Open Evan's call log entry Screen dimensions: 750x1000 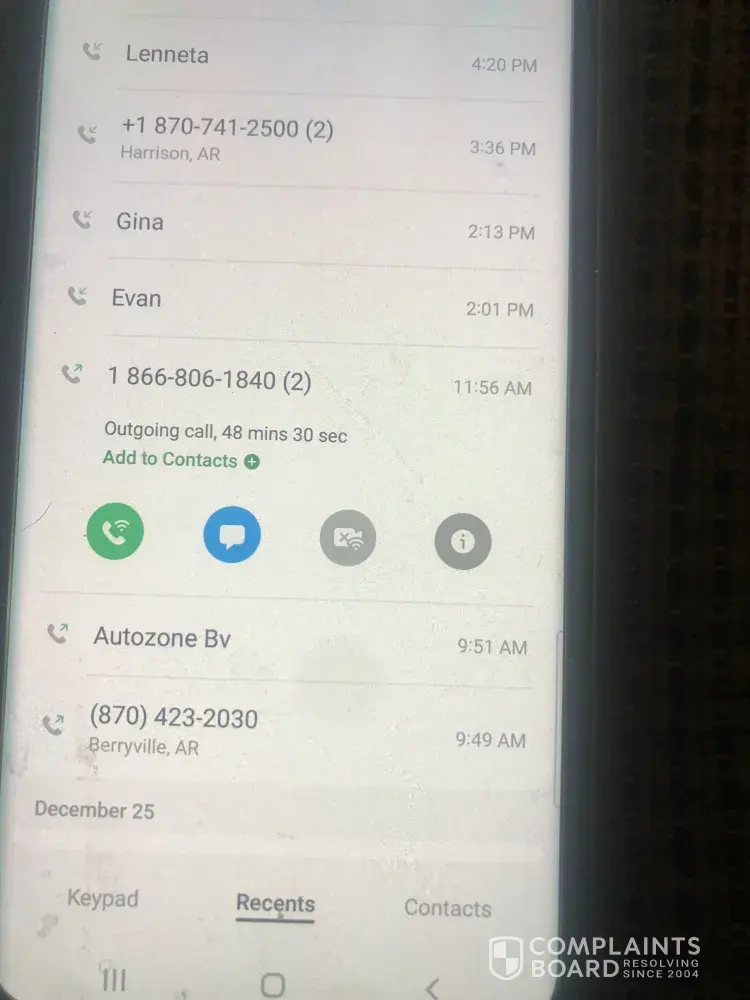coord(300,300)
